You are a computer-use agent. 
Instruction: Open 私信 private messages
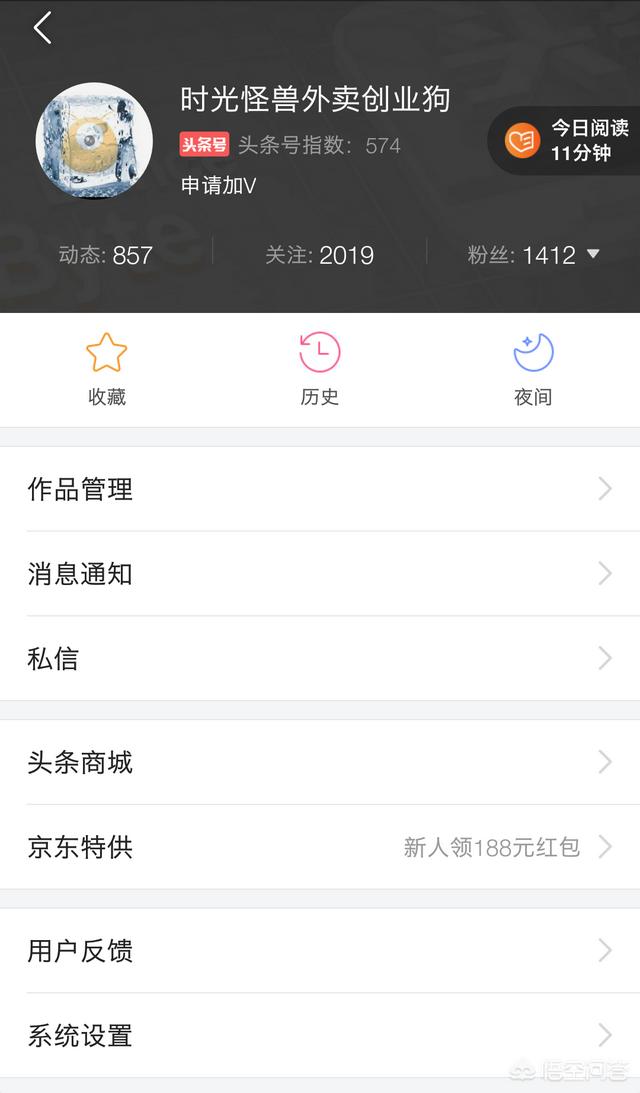[320, 659]
